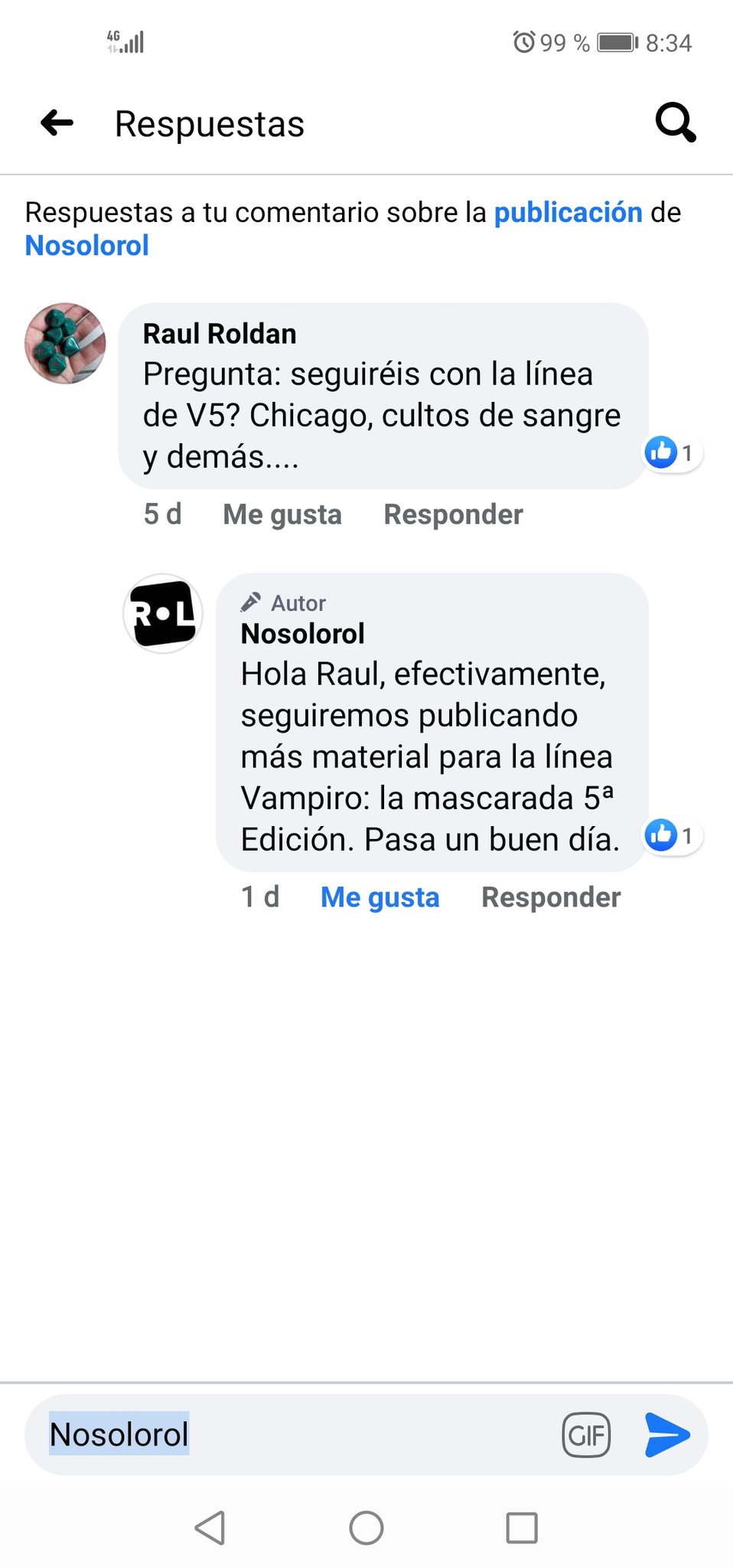Image resolution: width=733 pixels, height=1568 pixels.
Task: Visit the Nosolorol page link in the header
Action: click(87, 246)
